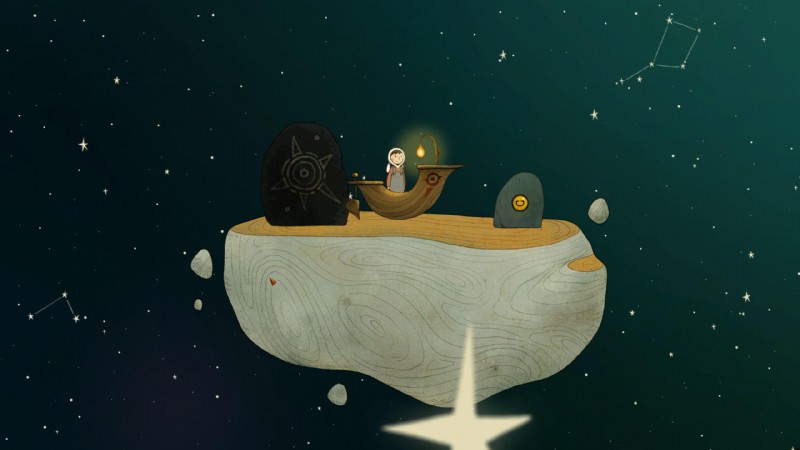The image size is (800, 450).
Task: Tap the character standing in the boat
Action: 396,170
